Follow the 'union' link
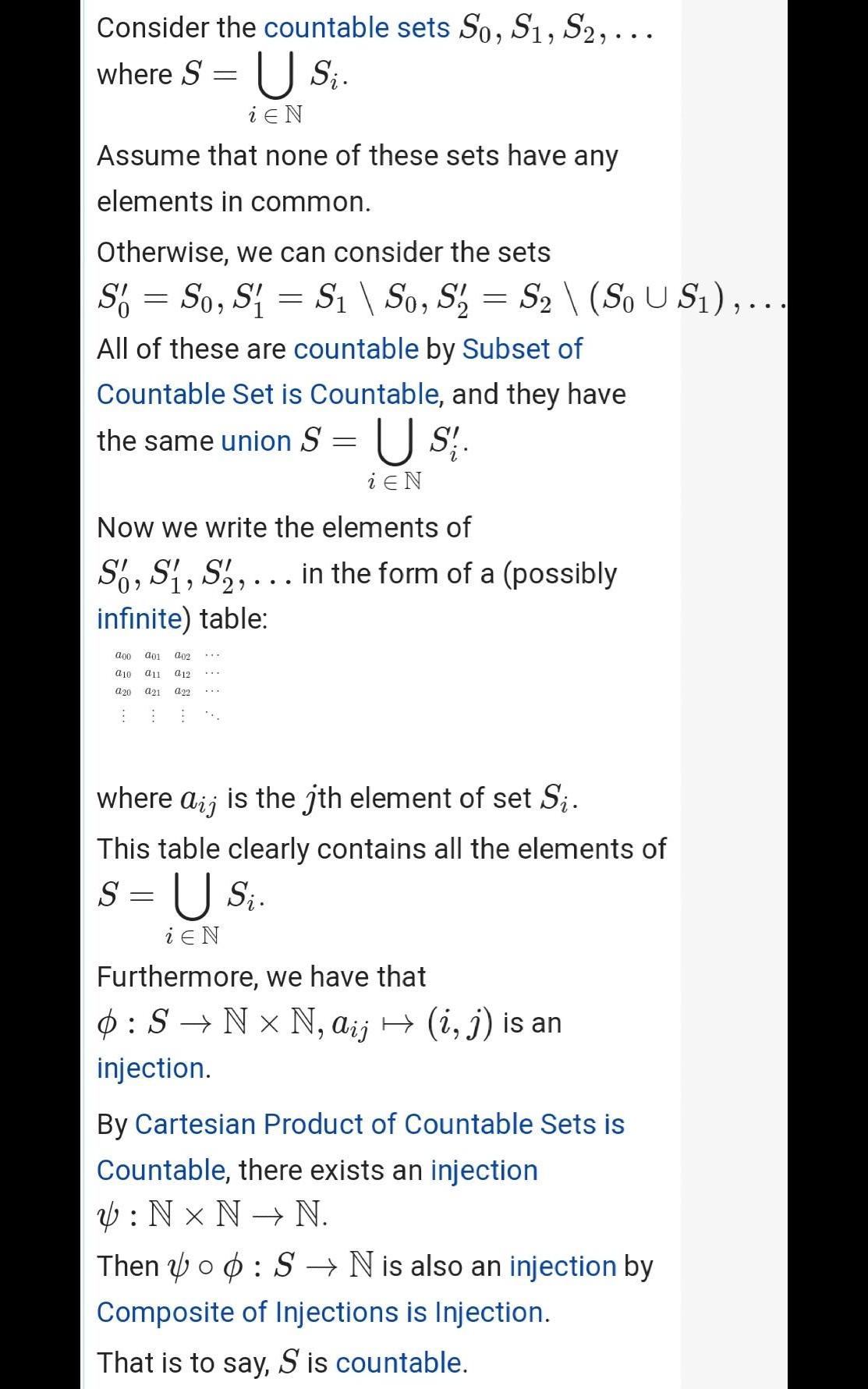The height and width of the screenshot is (1389, 868). click(x=256, y=441)
